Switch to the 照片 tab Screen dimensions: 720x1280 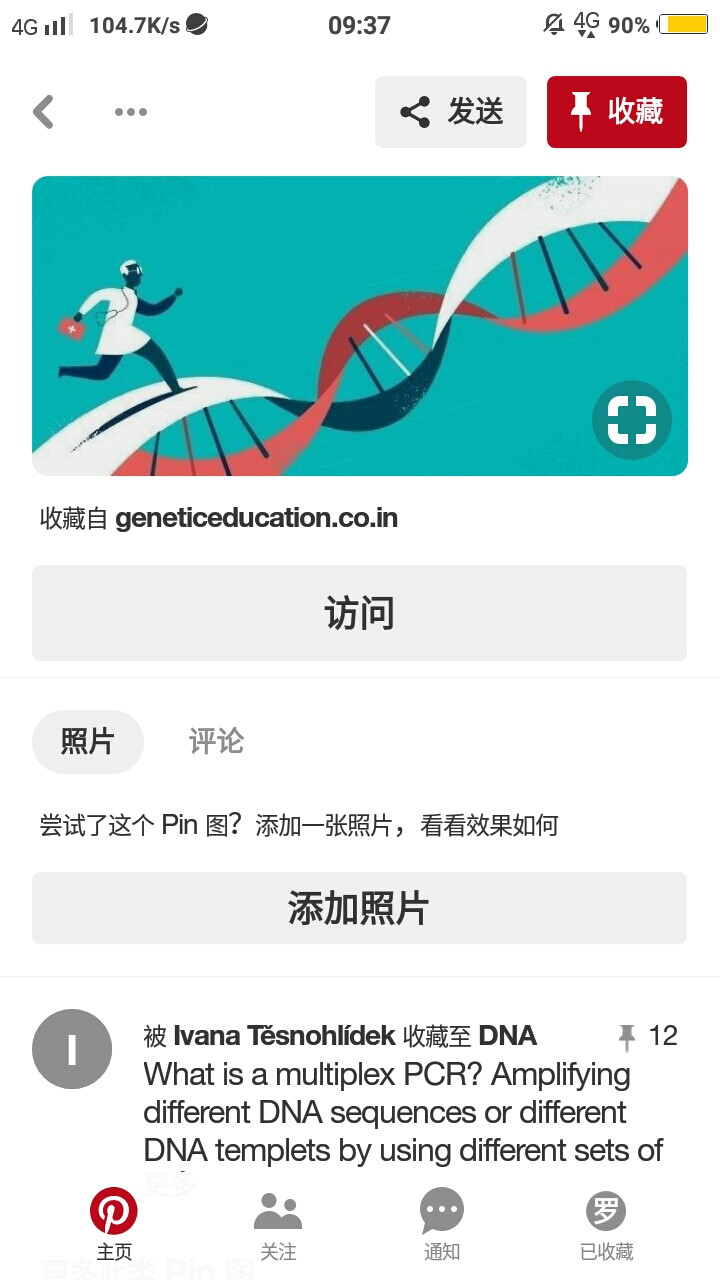coord(88,741)
